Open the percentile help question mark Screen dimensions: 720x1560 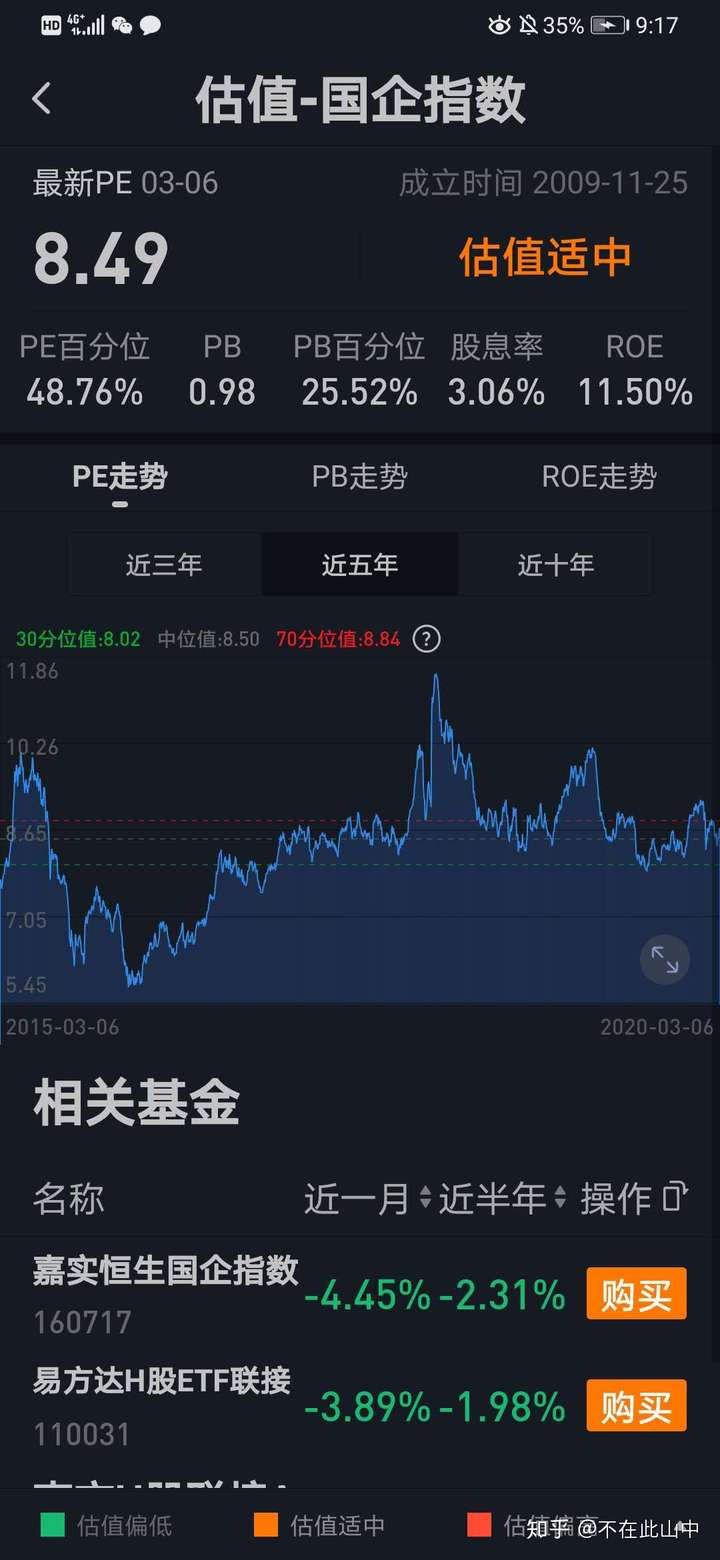click(x=426, y=639)
